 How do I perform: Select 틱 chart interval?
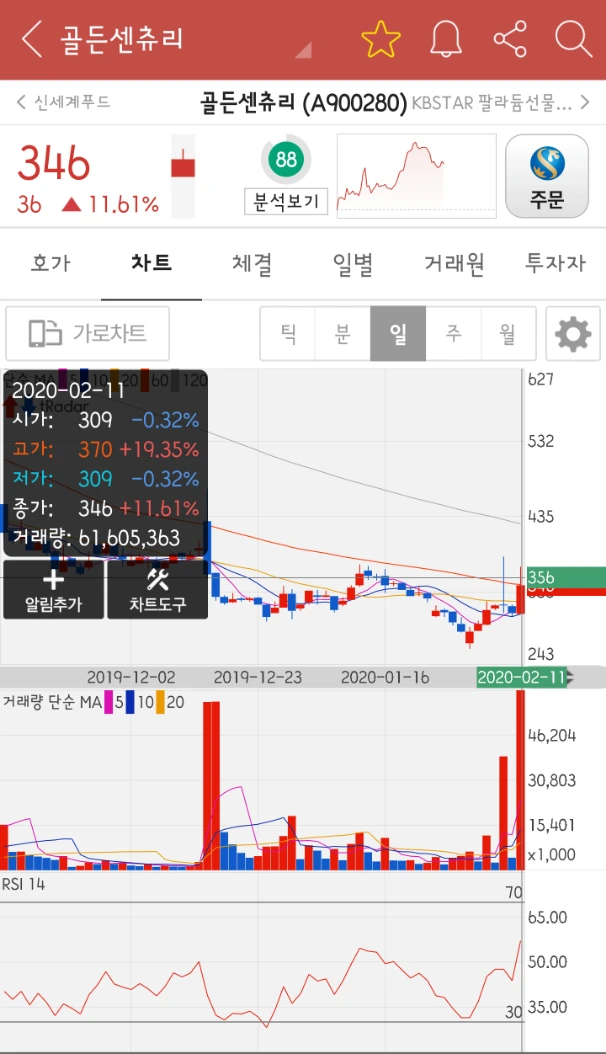point(288,333)
